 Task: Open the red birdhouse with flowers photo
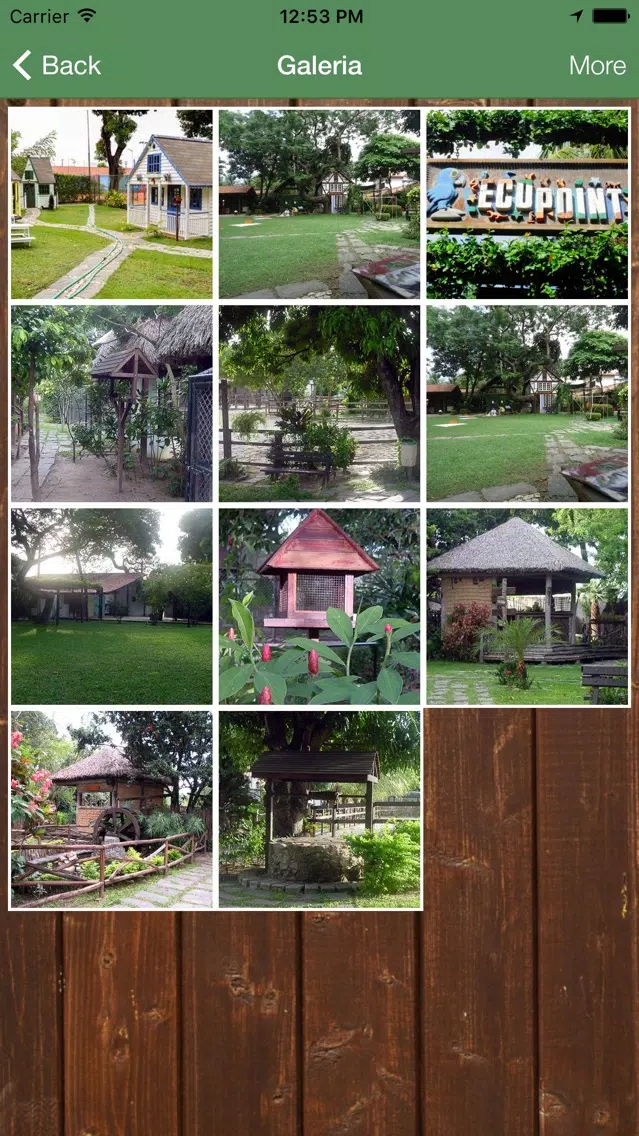[320, 607]
